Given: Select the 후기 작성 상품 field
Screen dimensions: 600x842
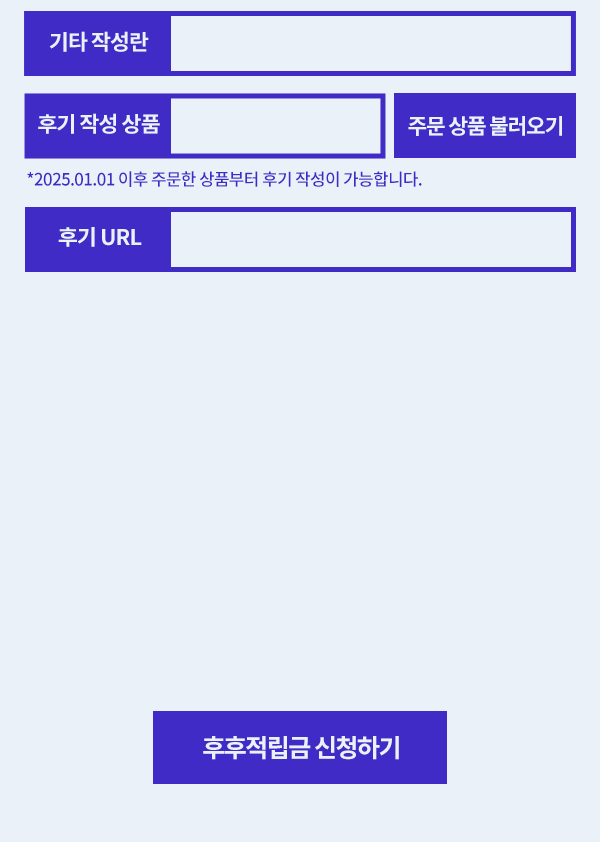Looking at the screenshot, I should tap(275, 126).
